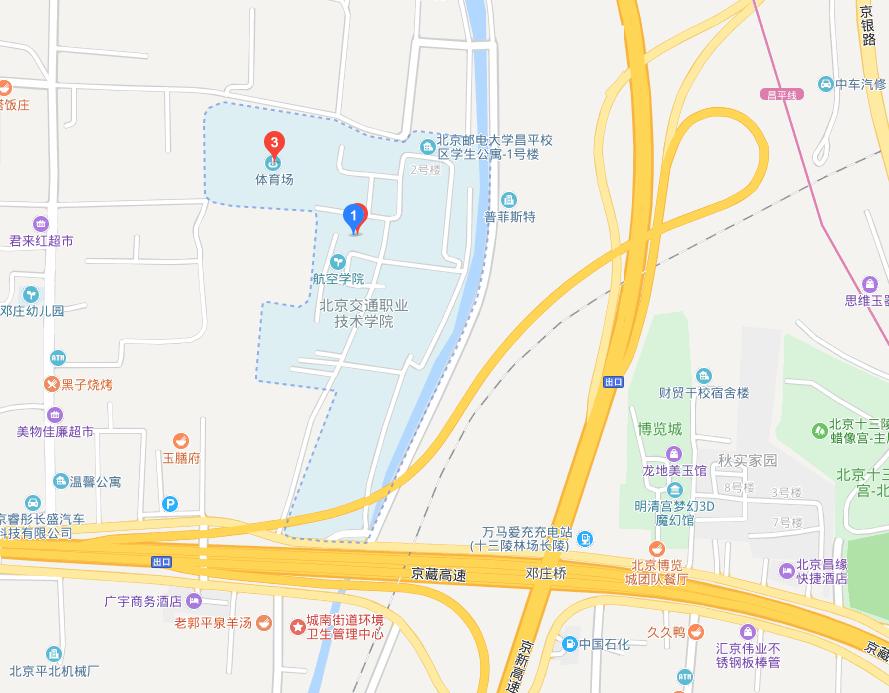Select the 万马爱充充电站 charging station
The image size is (889, 693).
[584, 538]
